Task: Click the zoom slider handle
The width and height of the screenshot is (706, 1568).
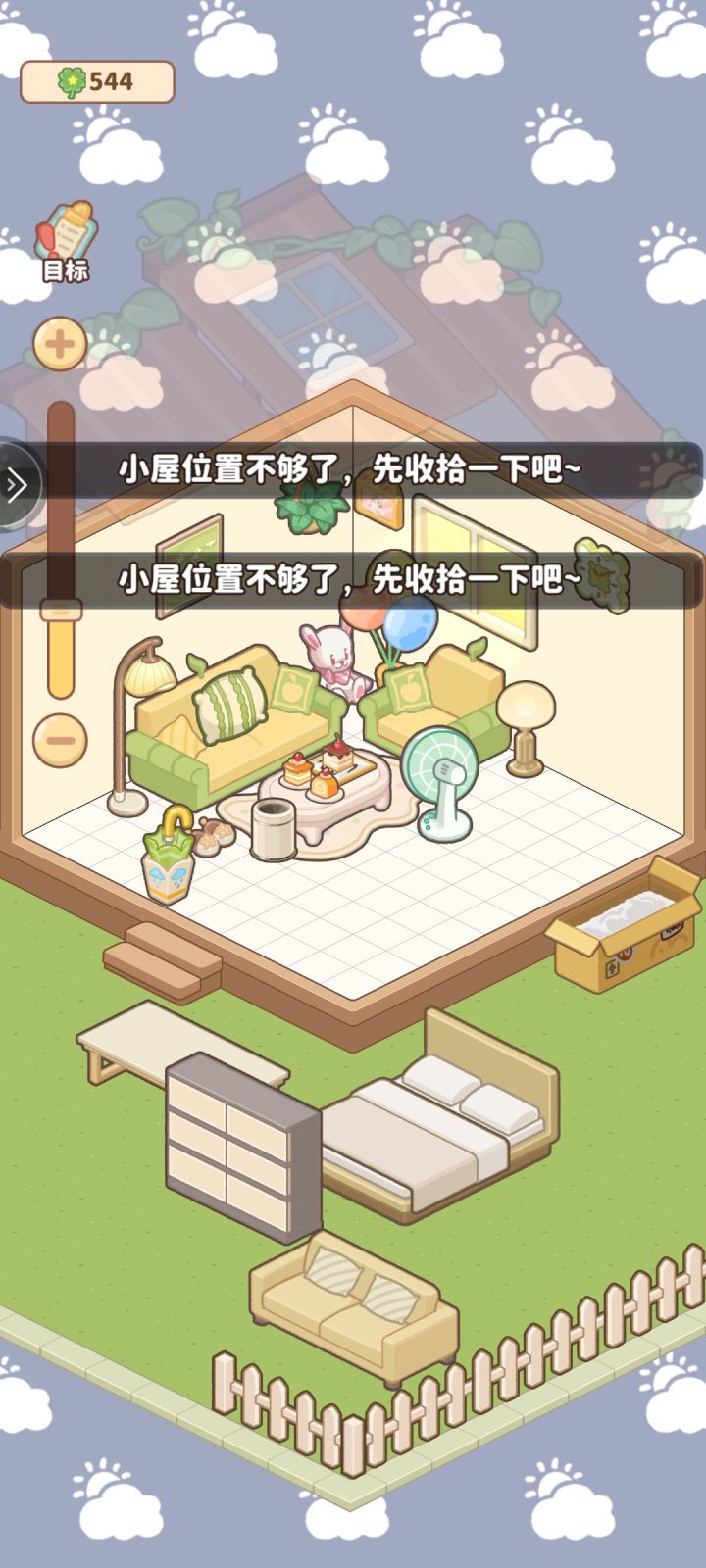Action: click(x=61, y=610)
